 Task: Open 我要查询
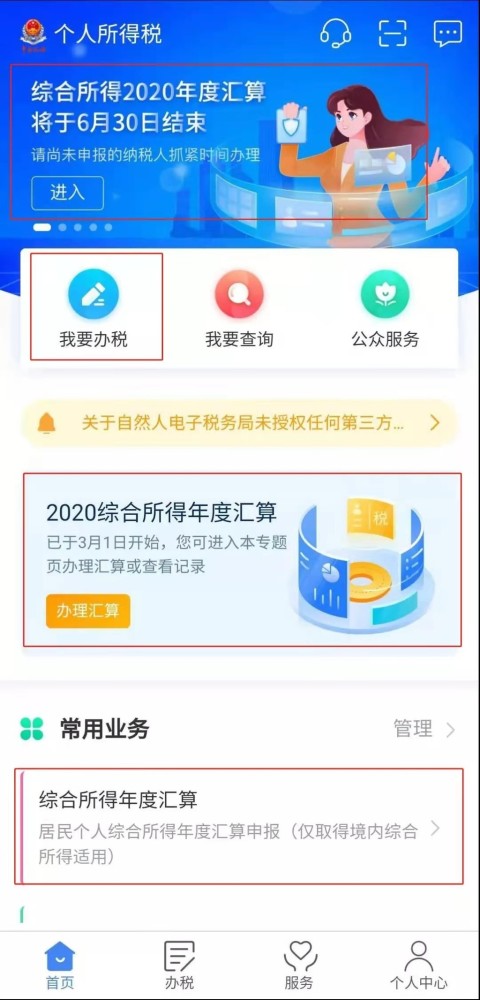[239, 309]
